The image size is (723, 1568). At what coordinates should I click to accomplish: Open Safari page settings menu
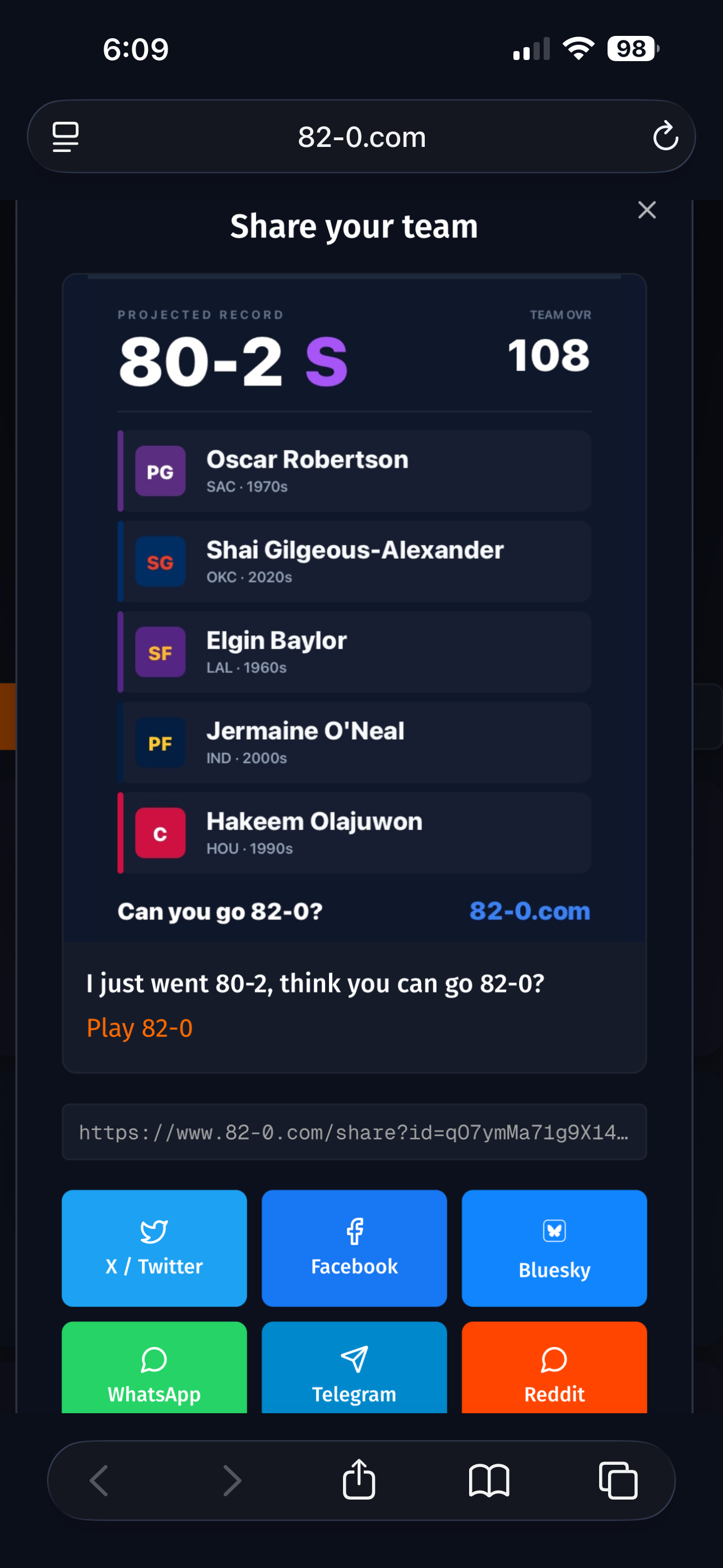pyautogui.click(x=66, y=136)
